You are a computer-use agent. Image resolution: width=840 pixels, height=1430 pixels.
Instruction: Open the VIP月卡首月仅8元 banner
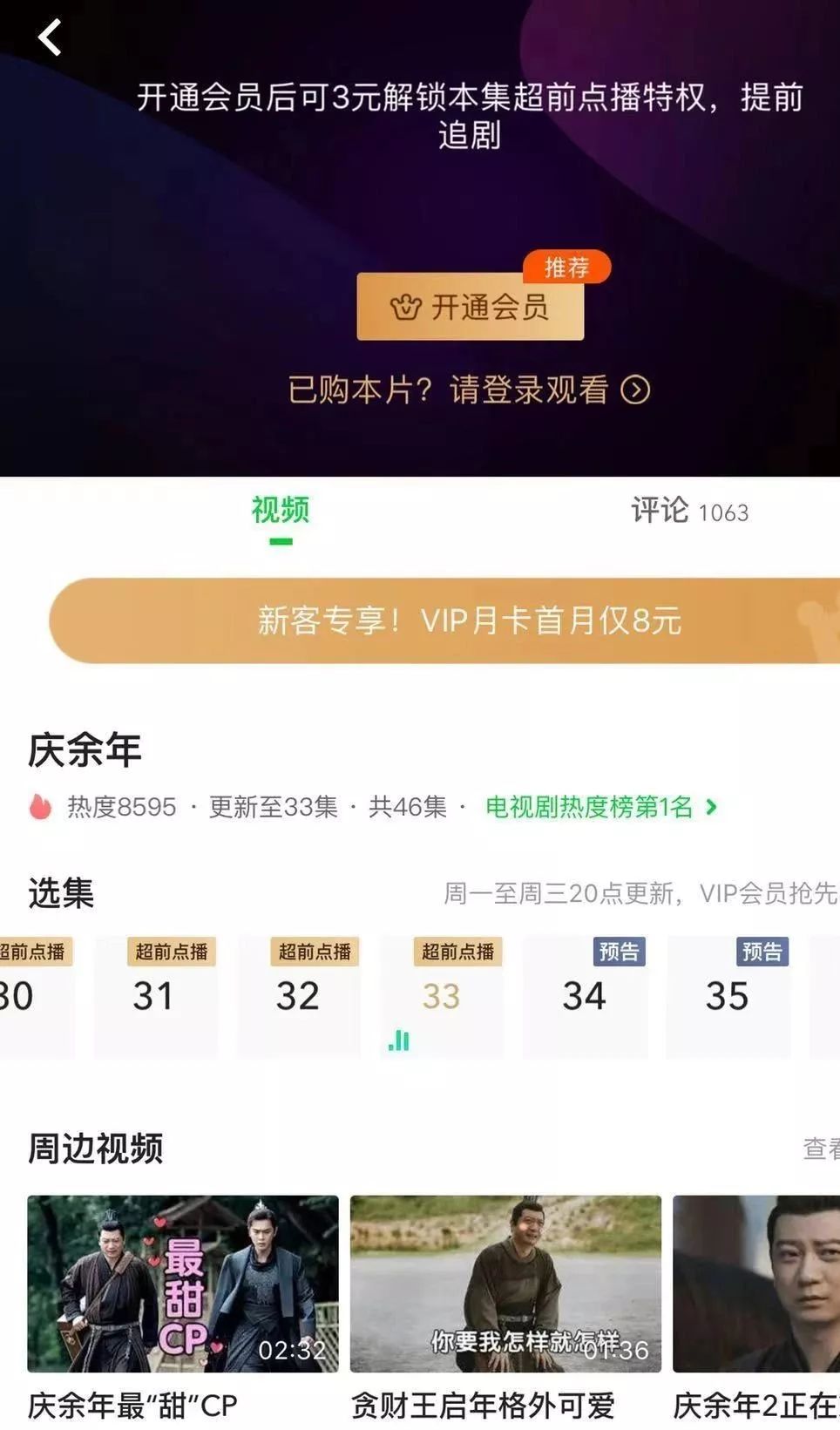[x=444, y=620]
